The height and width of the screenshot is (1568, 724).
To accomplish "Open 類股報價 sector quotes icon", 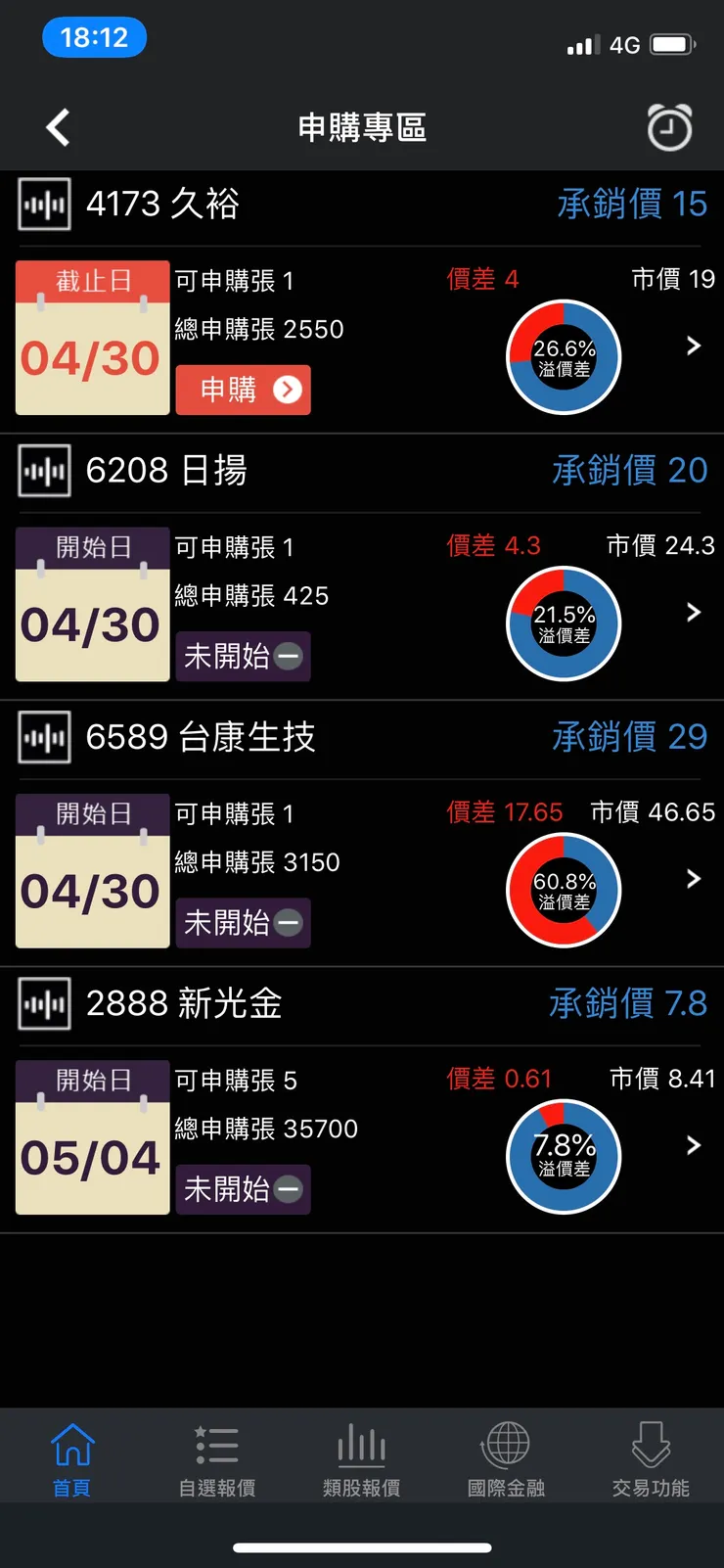I will [x=360, y=1456].
